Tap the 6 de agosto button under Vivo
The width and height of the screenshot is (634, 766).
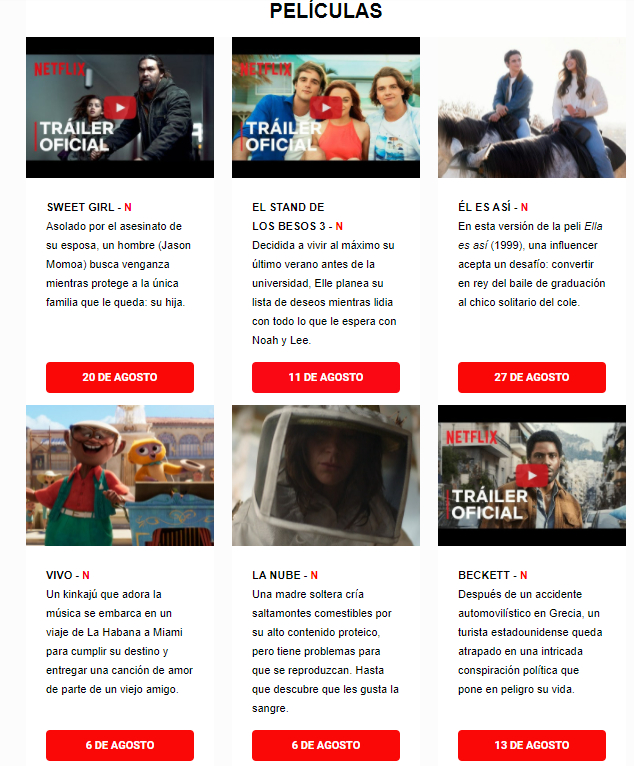(119, 745)
